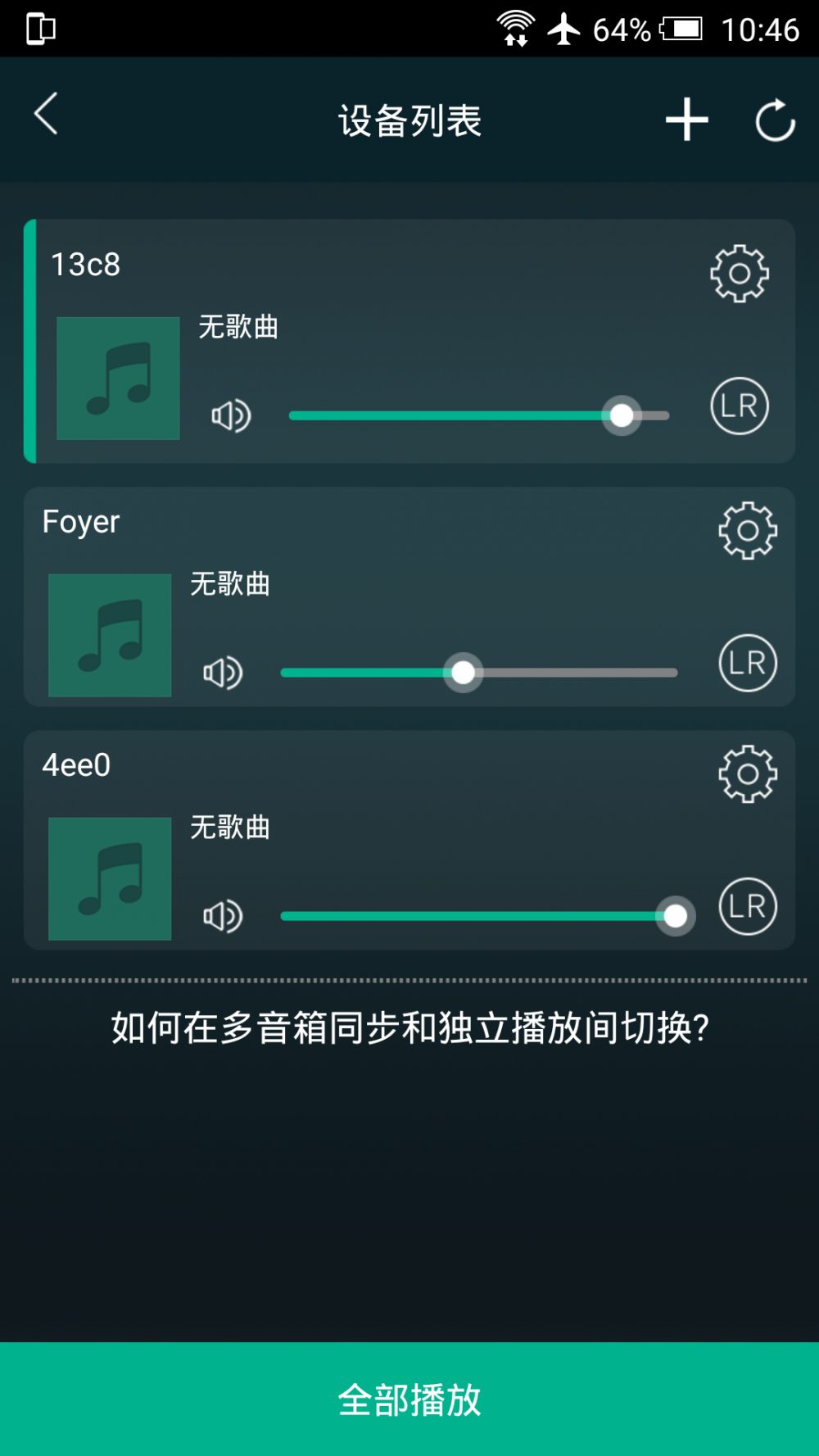Tap the LR channel button for 4ee0
Image resolution: width=819 pixels, height=1456 pixels.
tap(748, 906)
